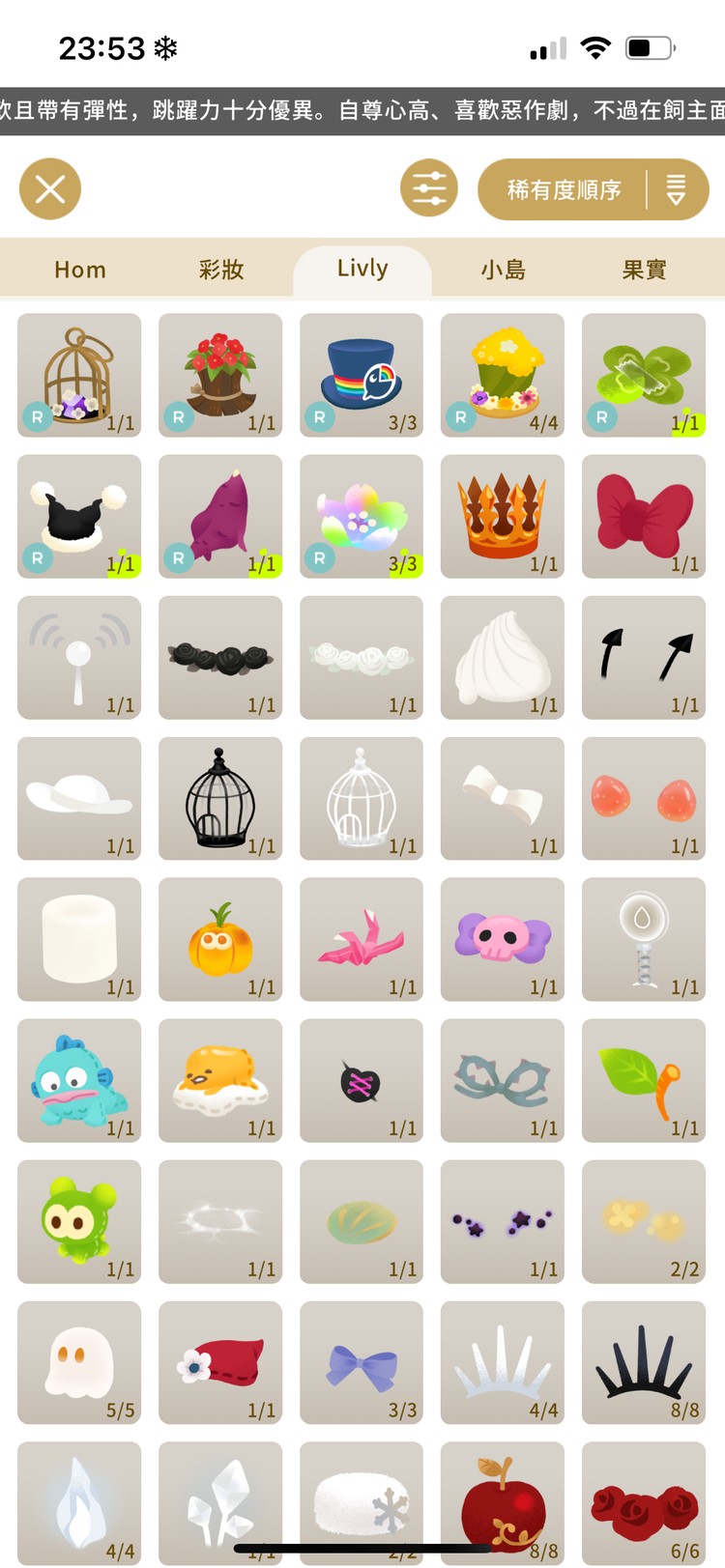The image size is (725, 1568).
Task: Pick the red apple item
Action: coord(503,1503)
